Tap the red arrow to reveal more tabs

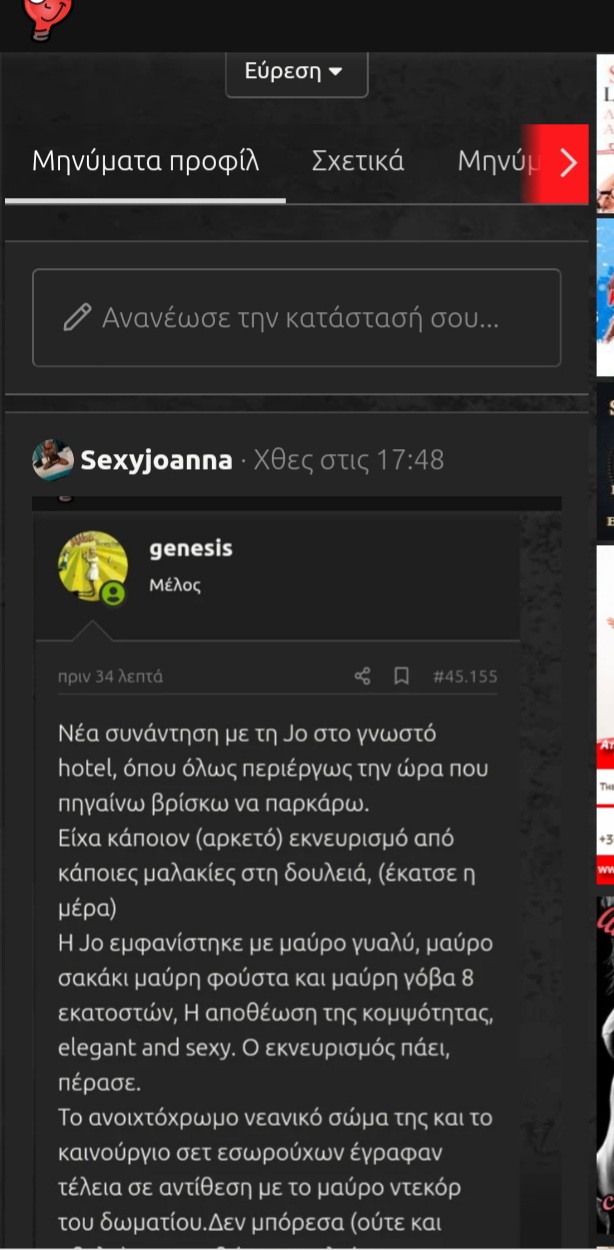click(567, 163)
